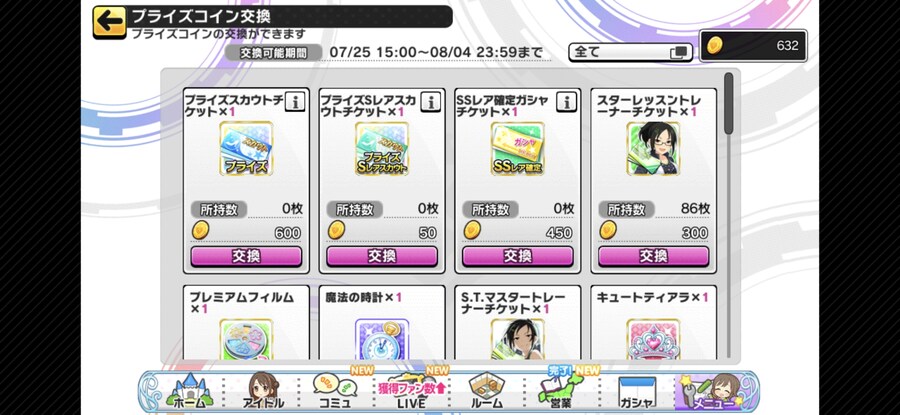This screenshot has height=415, width=900.
Task: Open the 営業 tab
Action: pos(562,392)
